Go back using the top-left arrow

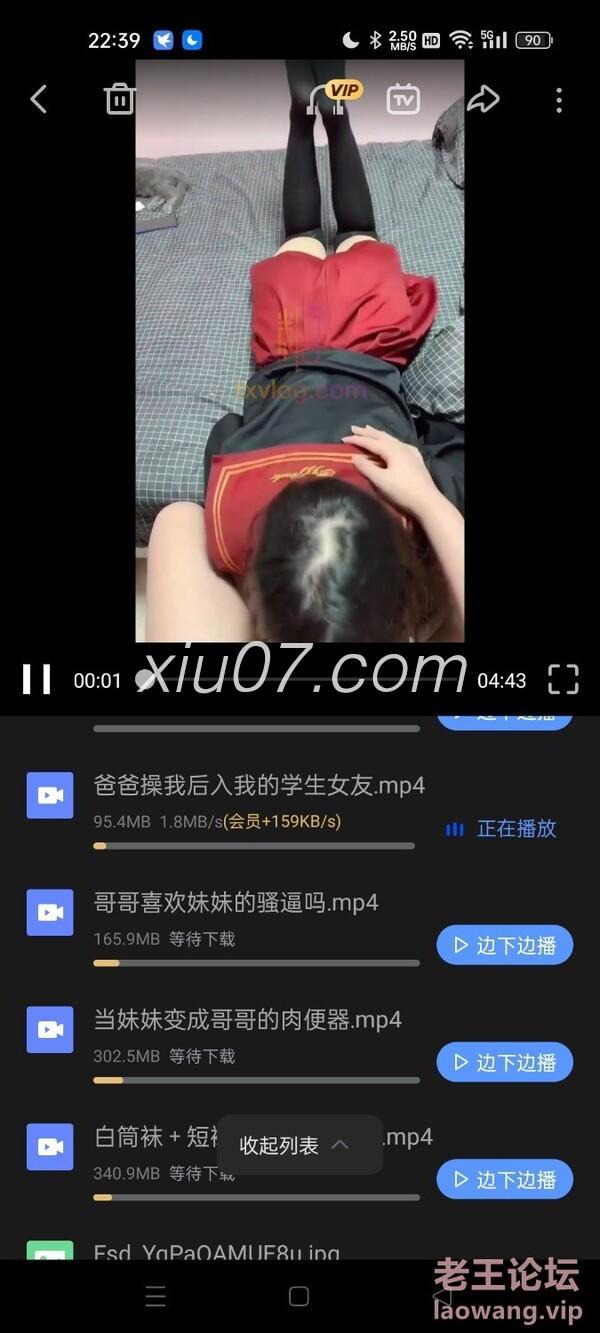[x=39, y=99]
